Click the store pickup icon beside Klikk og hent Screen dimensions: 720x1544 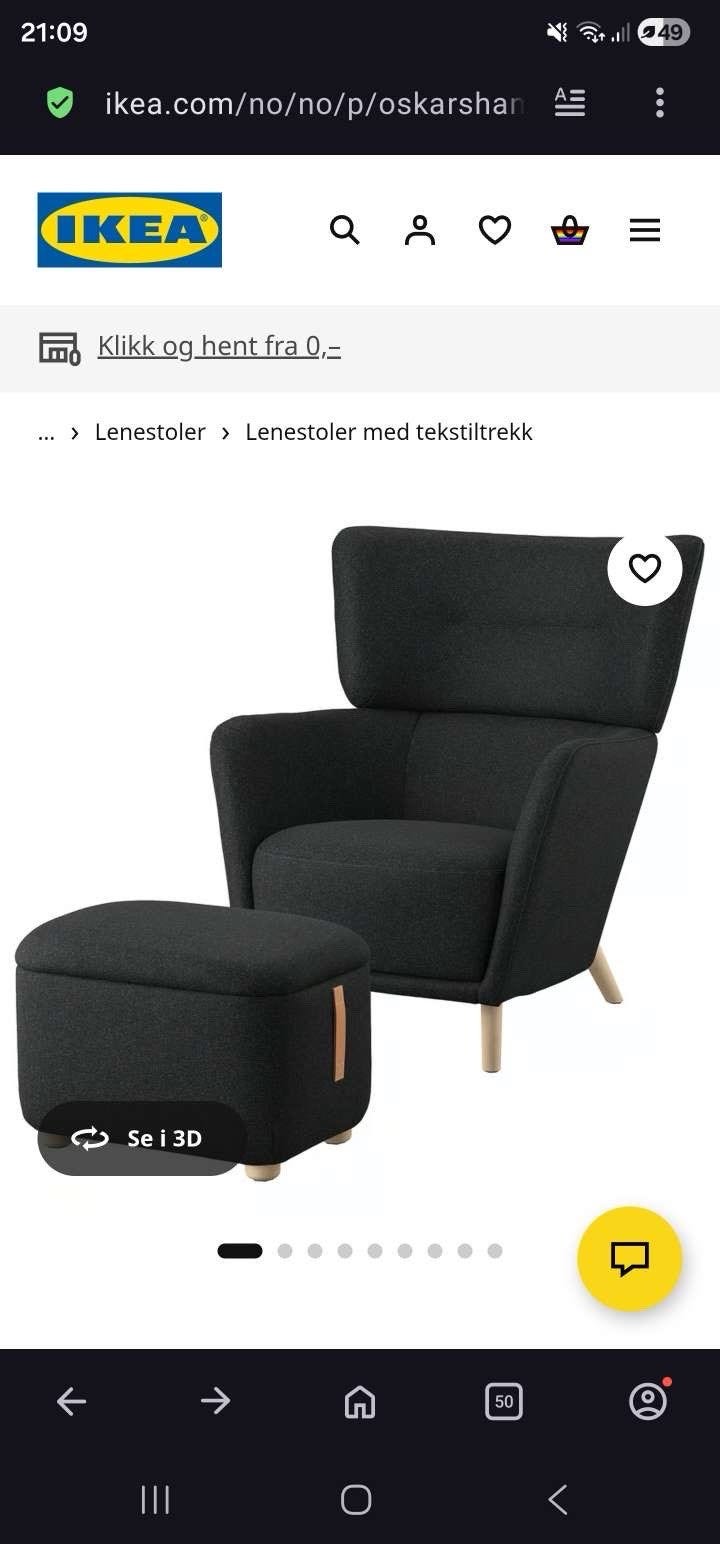(x=59, y=346)
